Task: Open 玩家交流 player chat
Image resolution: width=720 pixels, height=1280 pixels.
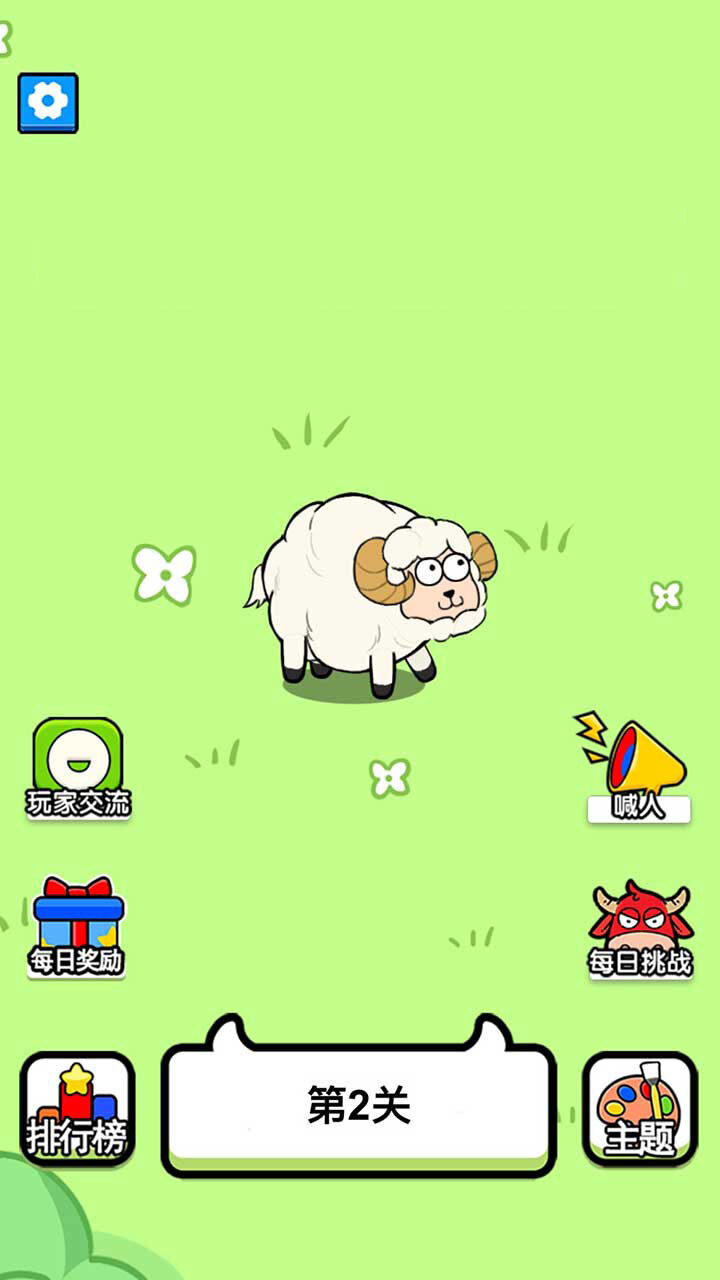Action: pos(78,766)
